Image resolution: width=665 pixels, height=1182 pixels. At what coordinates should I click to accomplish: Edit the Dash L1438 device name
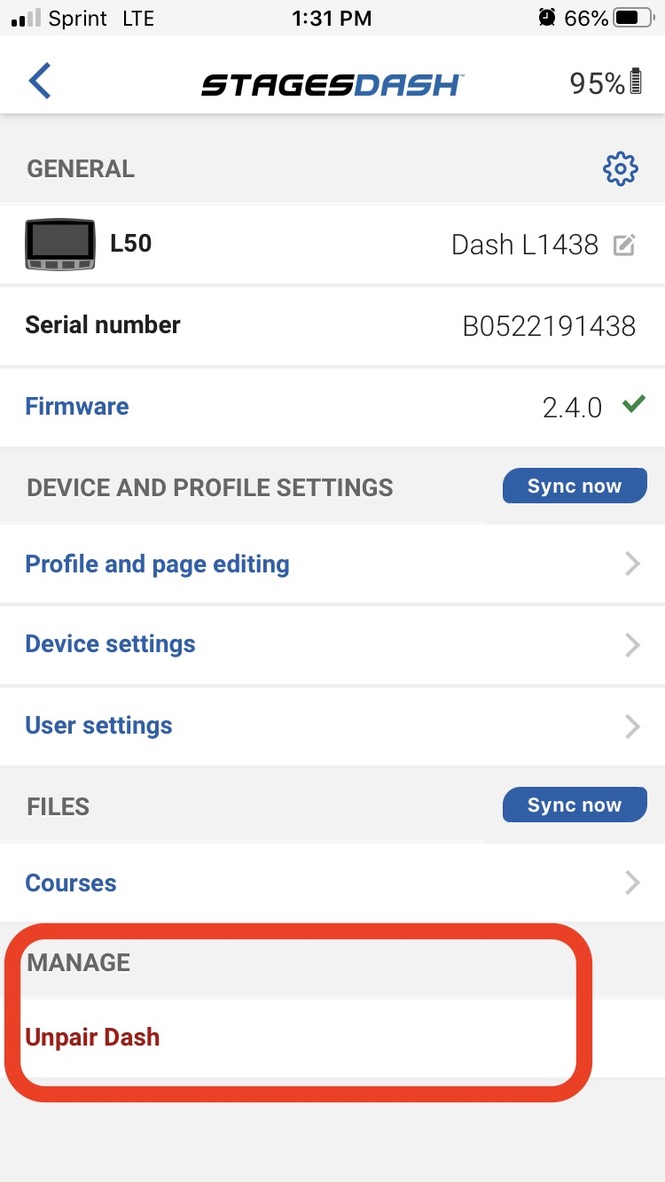tap(624, 245)
